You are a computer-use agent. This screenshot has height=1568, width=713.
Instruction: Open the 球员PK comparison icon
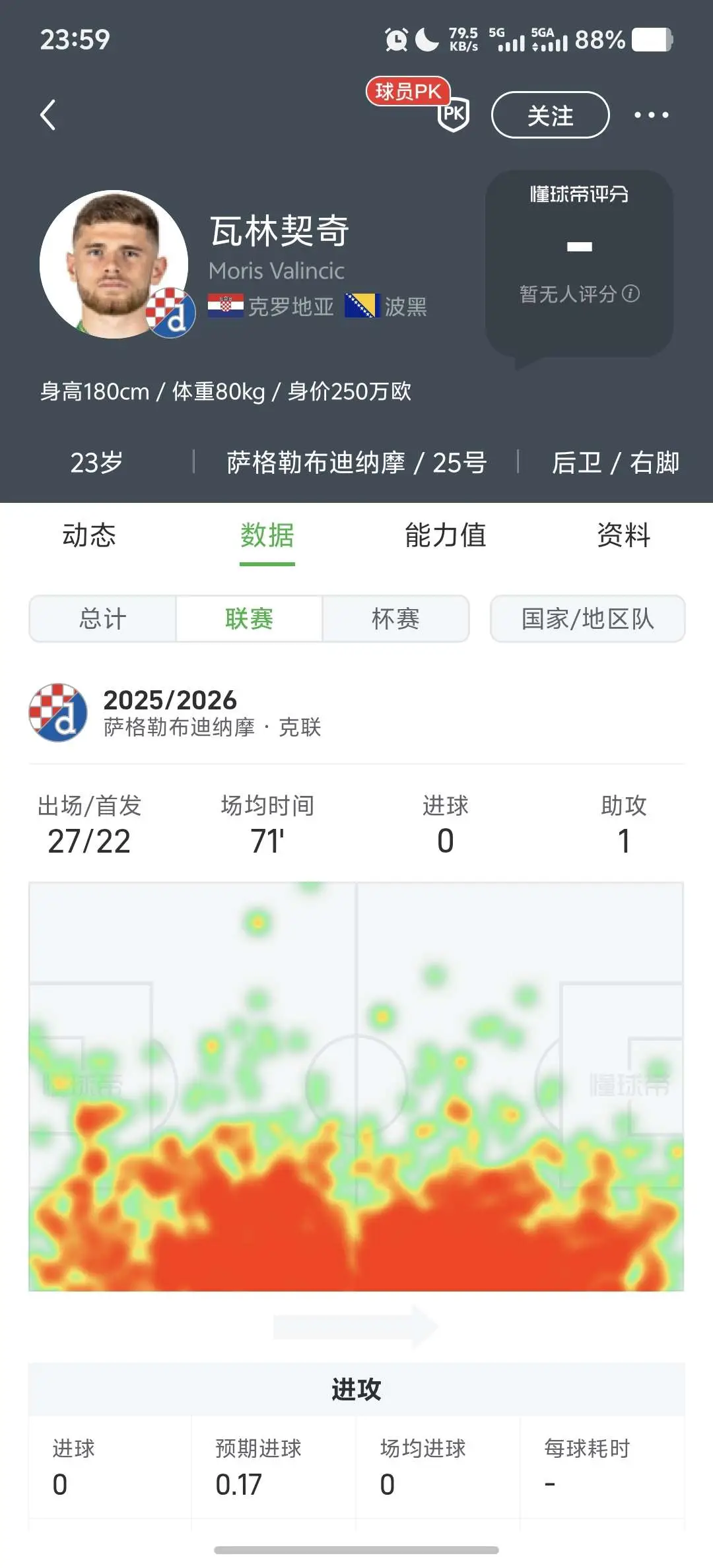(x=454, y=114)
